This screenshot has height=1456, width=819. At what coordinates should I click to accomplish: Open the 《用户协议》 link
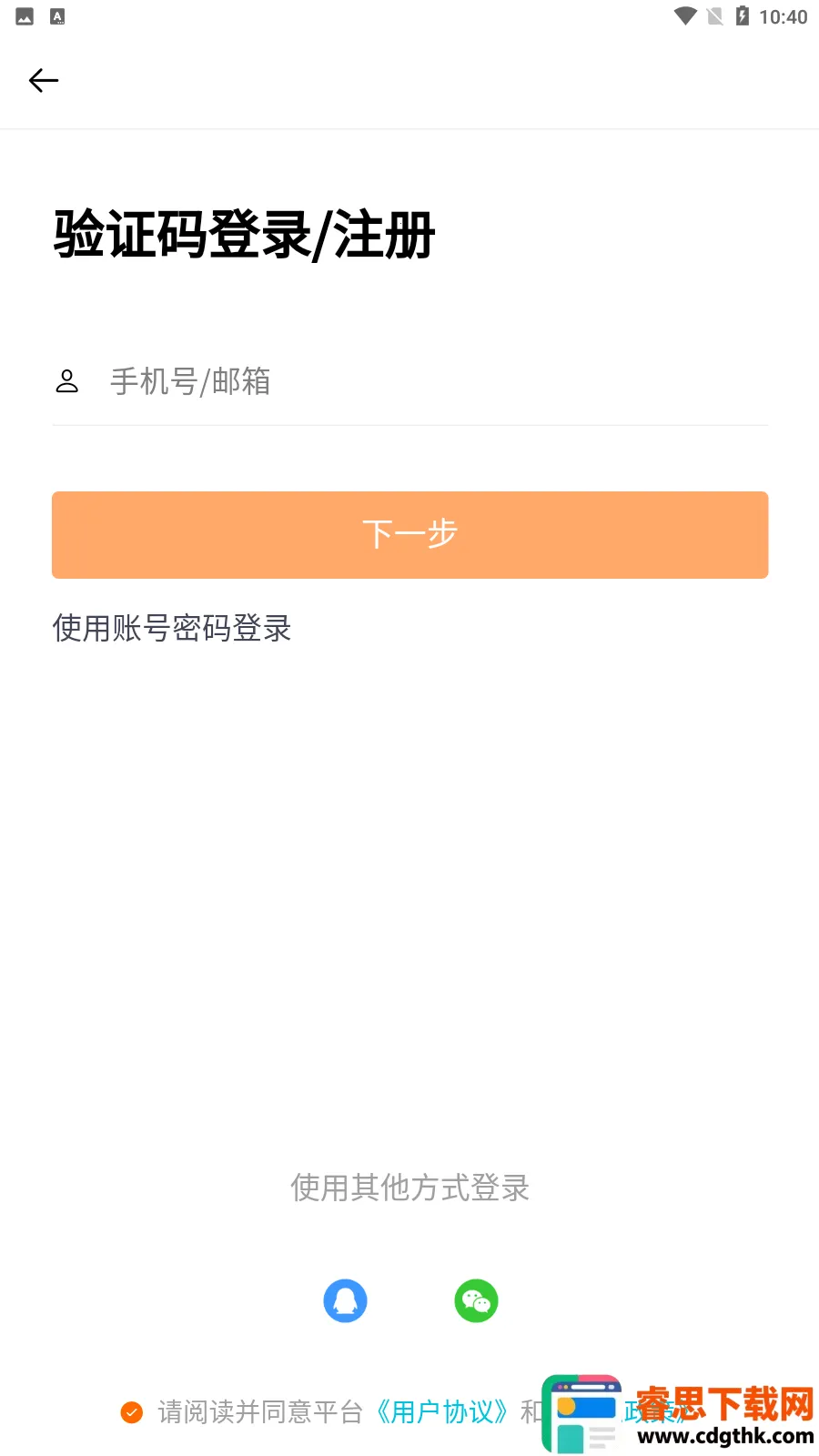point(442,1412)
